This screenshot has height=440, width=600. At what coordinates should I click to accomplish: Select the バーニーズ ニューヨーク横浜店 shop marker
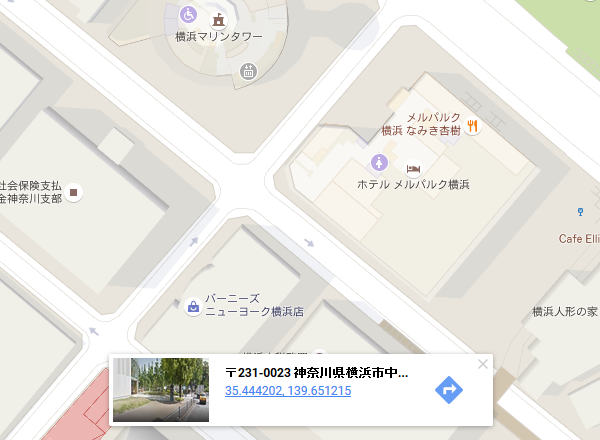(x=192, y=306)
